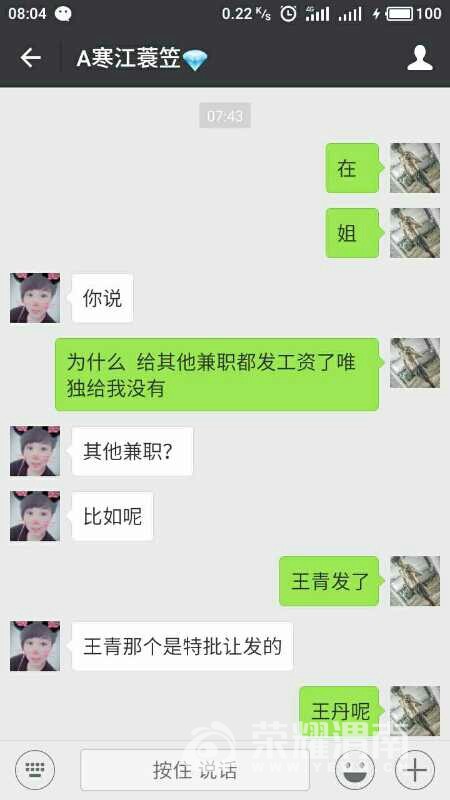Open the emoji picker
Viewport: 450px width, 800px height.
click(x=355, y=769)
